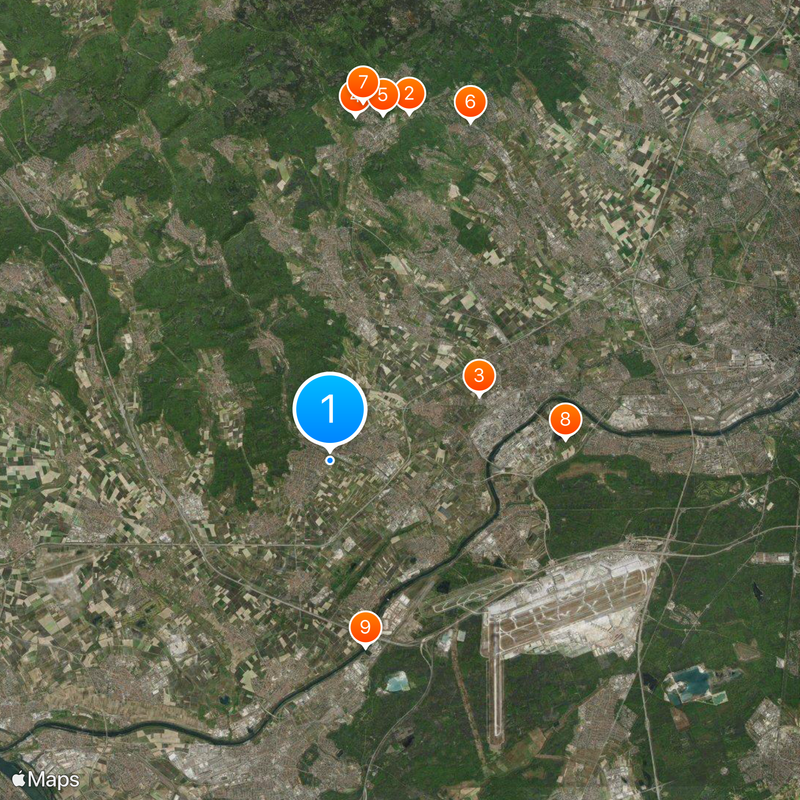Tap the selected blue pin numbered 1
Image resolution: width=800 pixels, height=800 pixels.
point(330,408)
